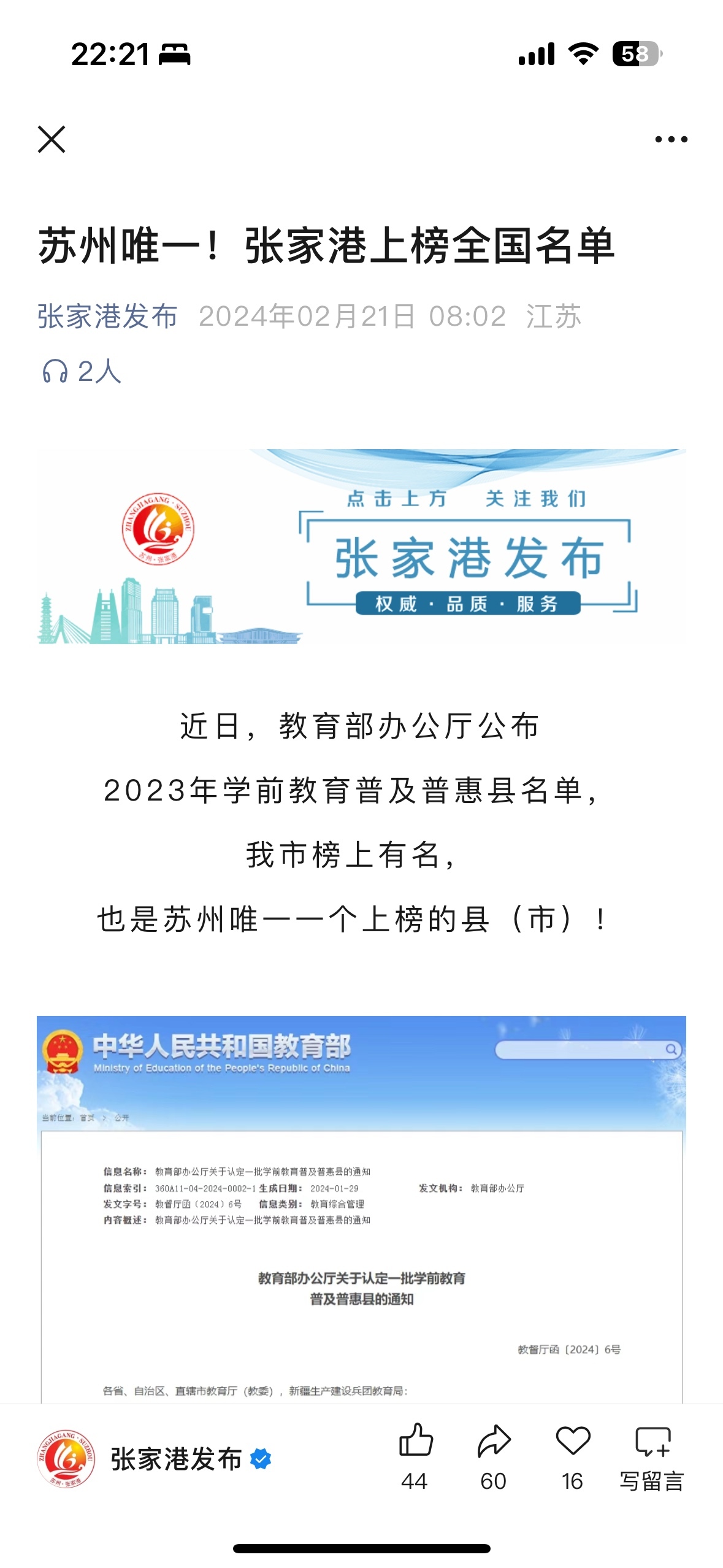Open 张家港发布 profile in the bottom bar
This screenshot has height=1568, width=723.
pos(153,1459)
